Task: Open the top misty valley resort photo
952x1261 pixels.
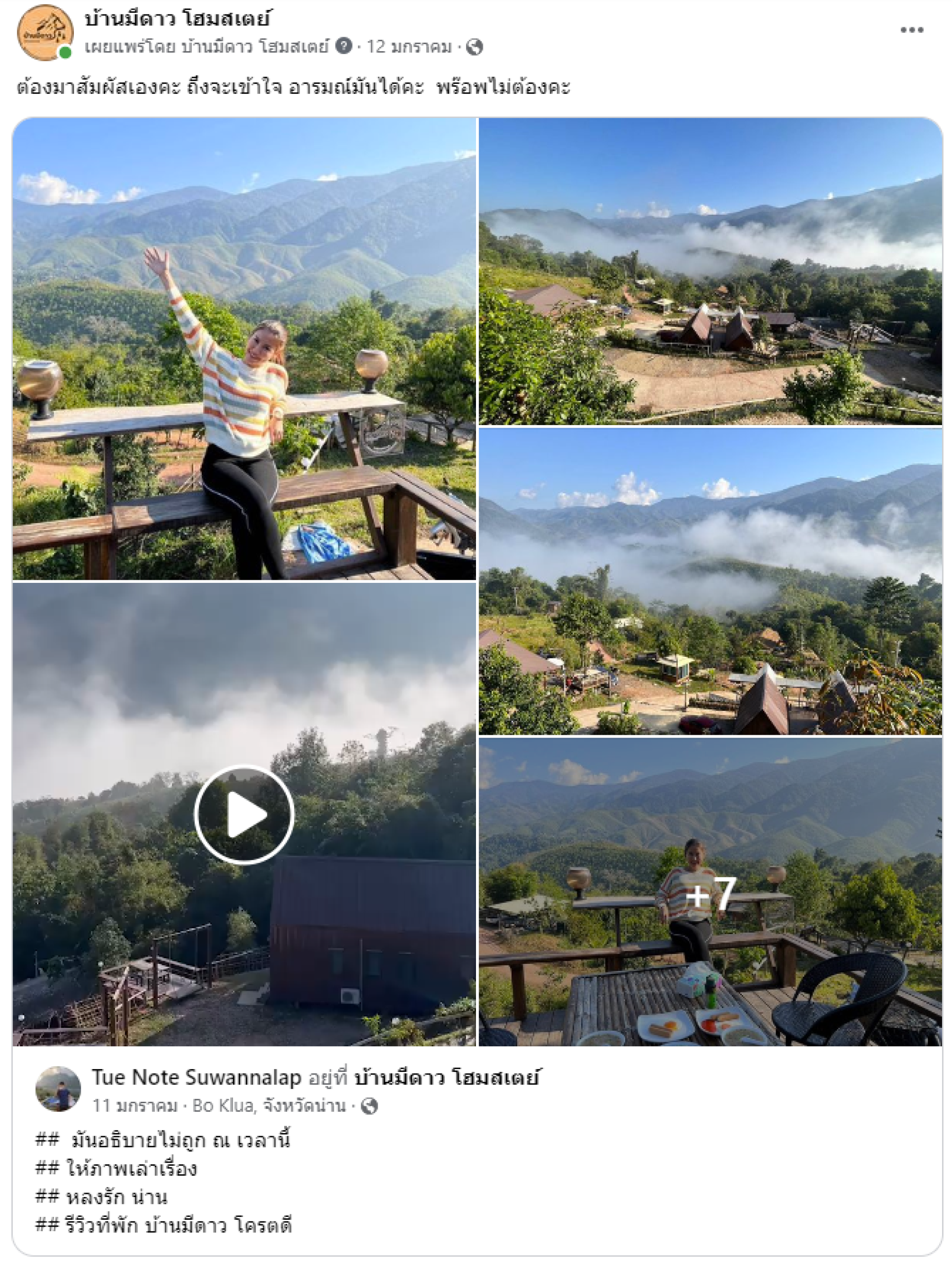Action: pos(710,271)
